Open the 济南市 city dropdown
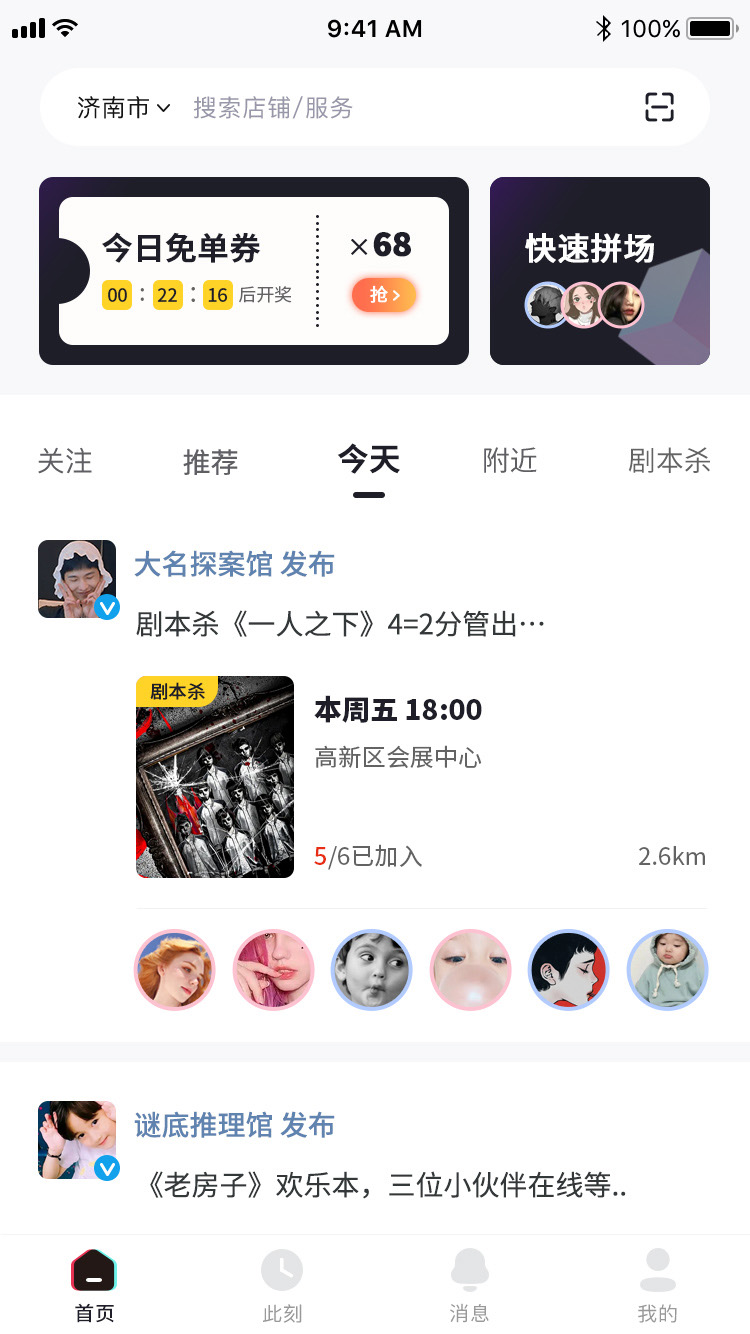 [x=123, y=108]
